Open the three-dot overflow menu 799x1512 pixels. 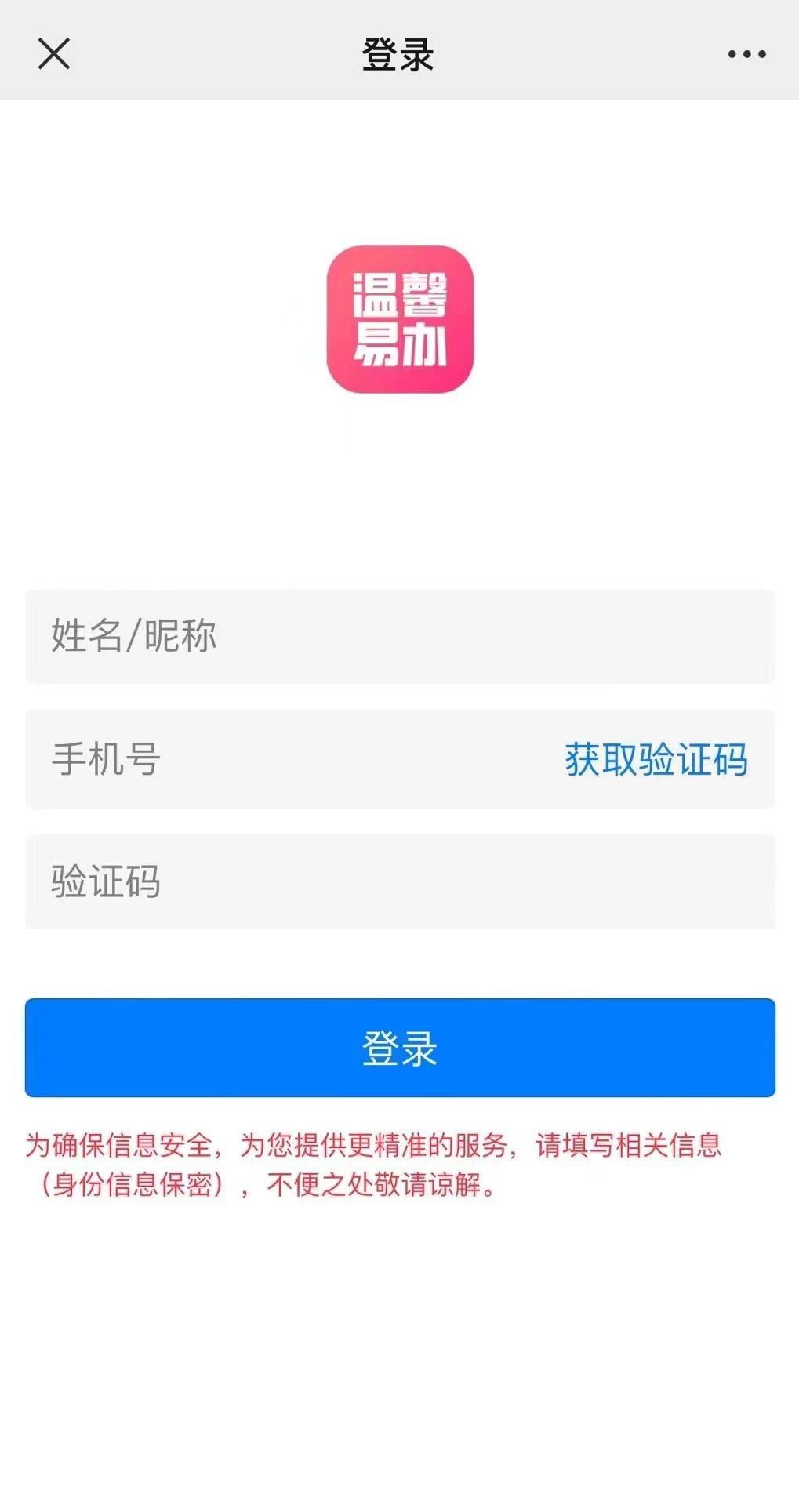746,54
